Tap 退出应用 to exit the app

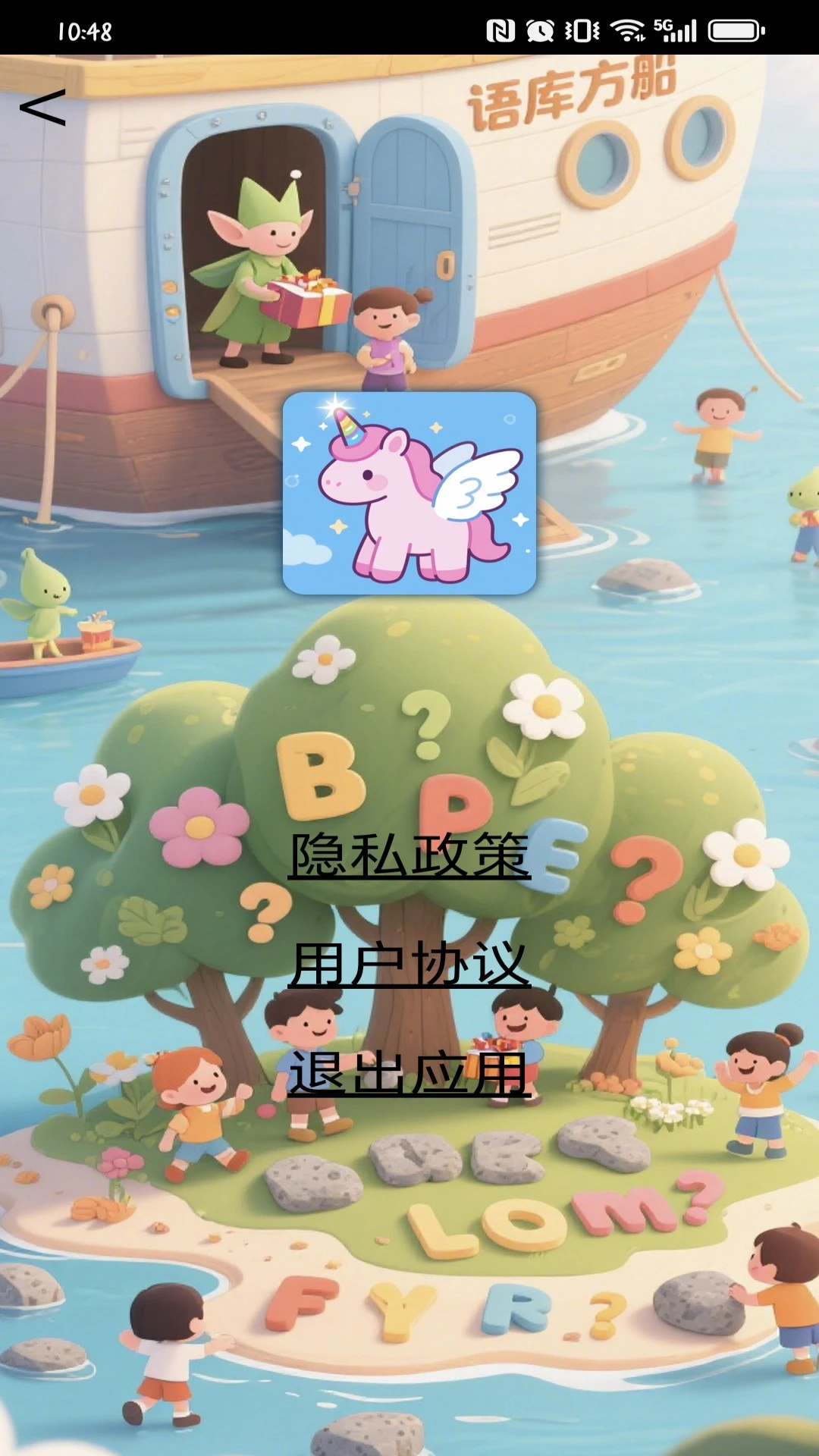click(x=409, y=1074)
